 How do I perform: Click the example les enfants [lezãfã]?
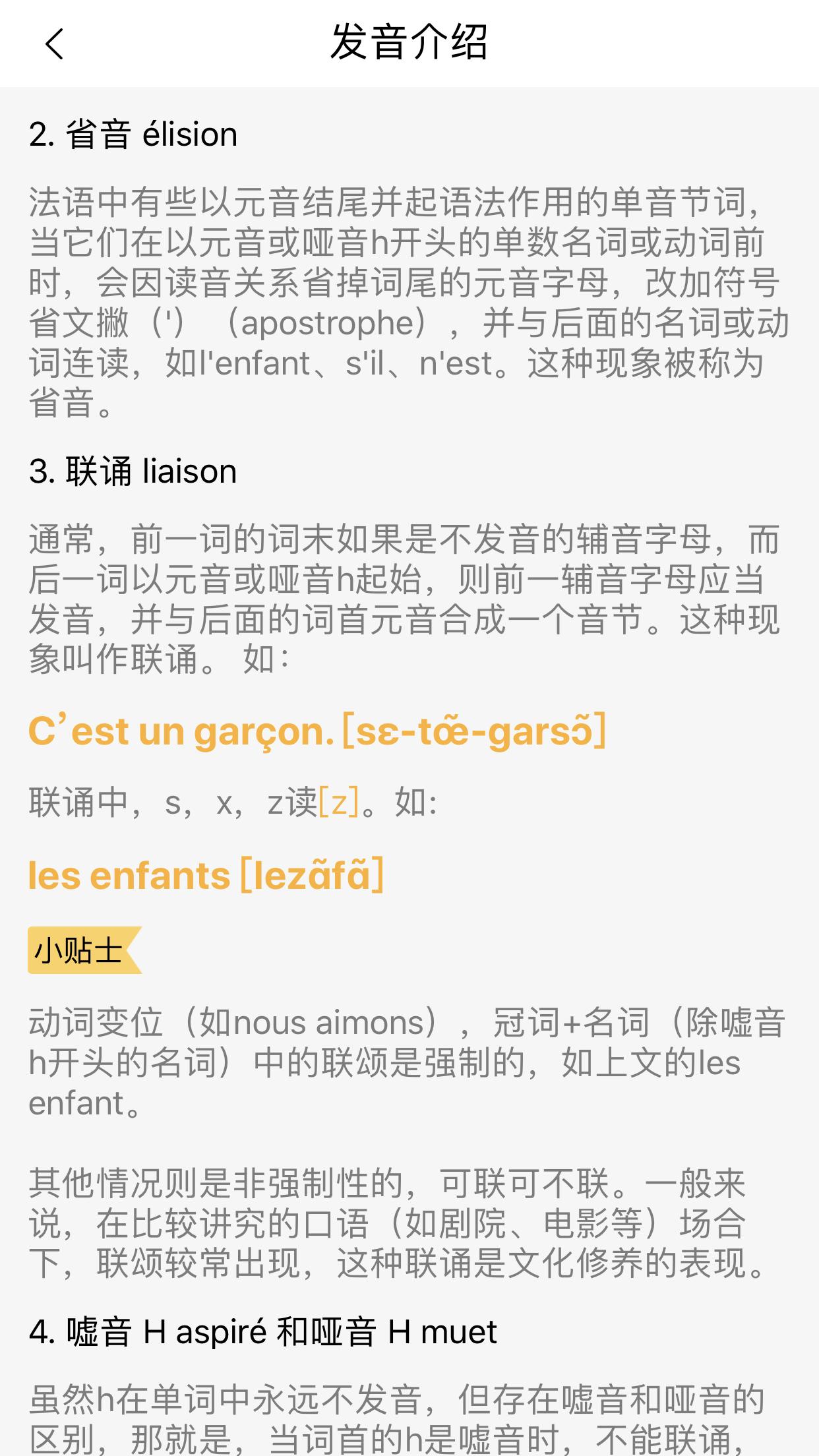click(204, 875)
